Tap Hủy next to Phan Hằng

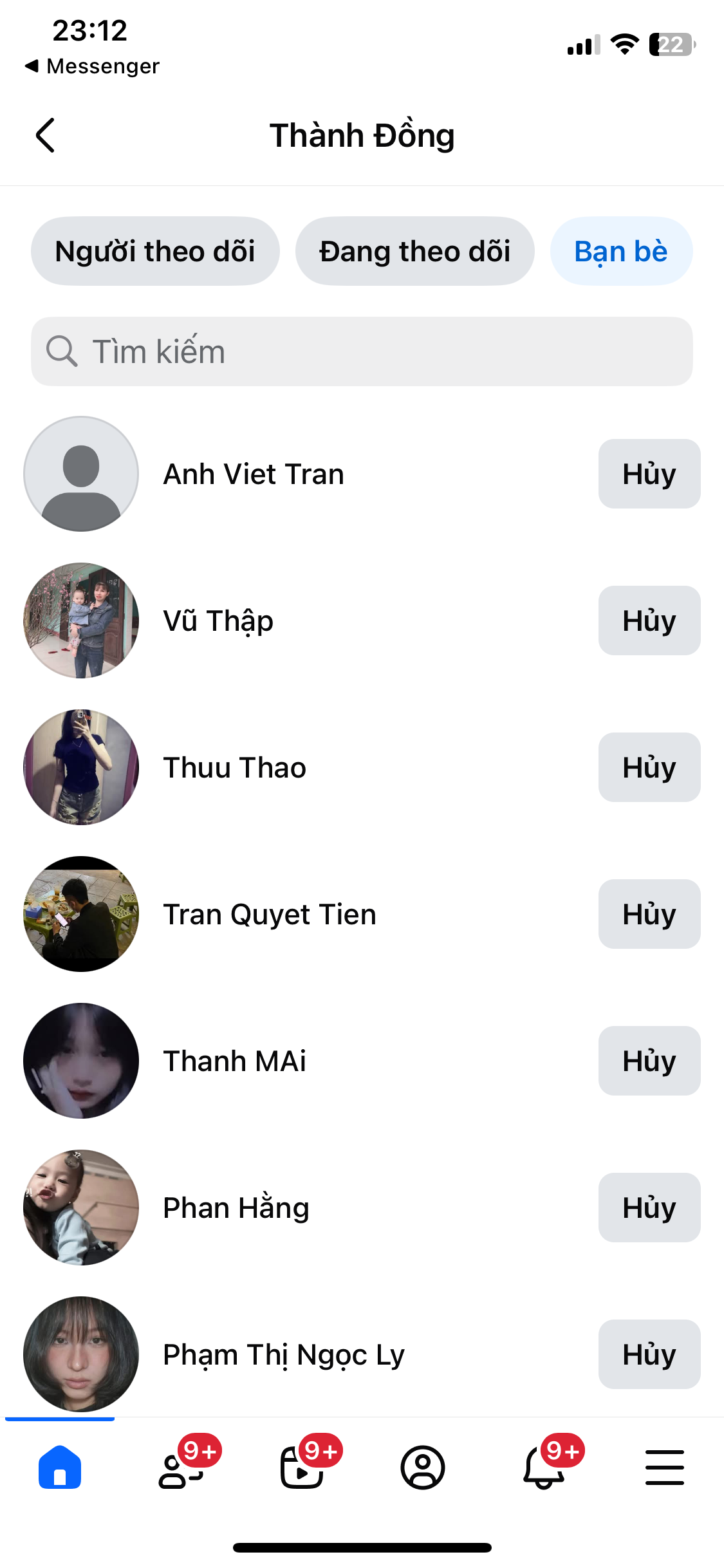(649, 1208)
